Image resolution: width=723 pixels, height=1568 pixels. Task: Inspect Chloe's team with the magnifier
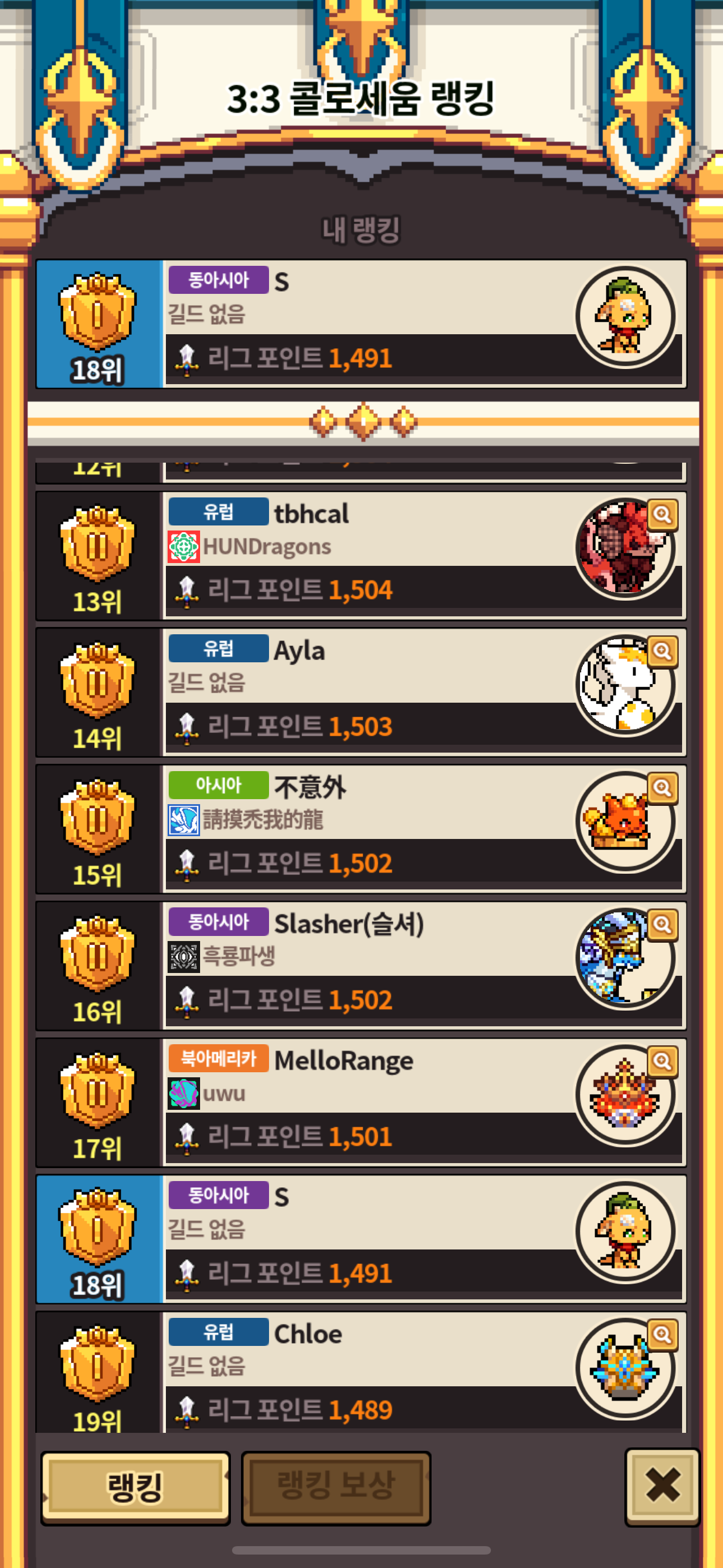[x=662, y=1335]
